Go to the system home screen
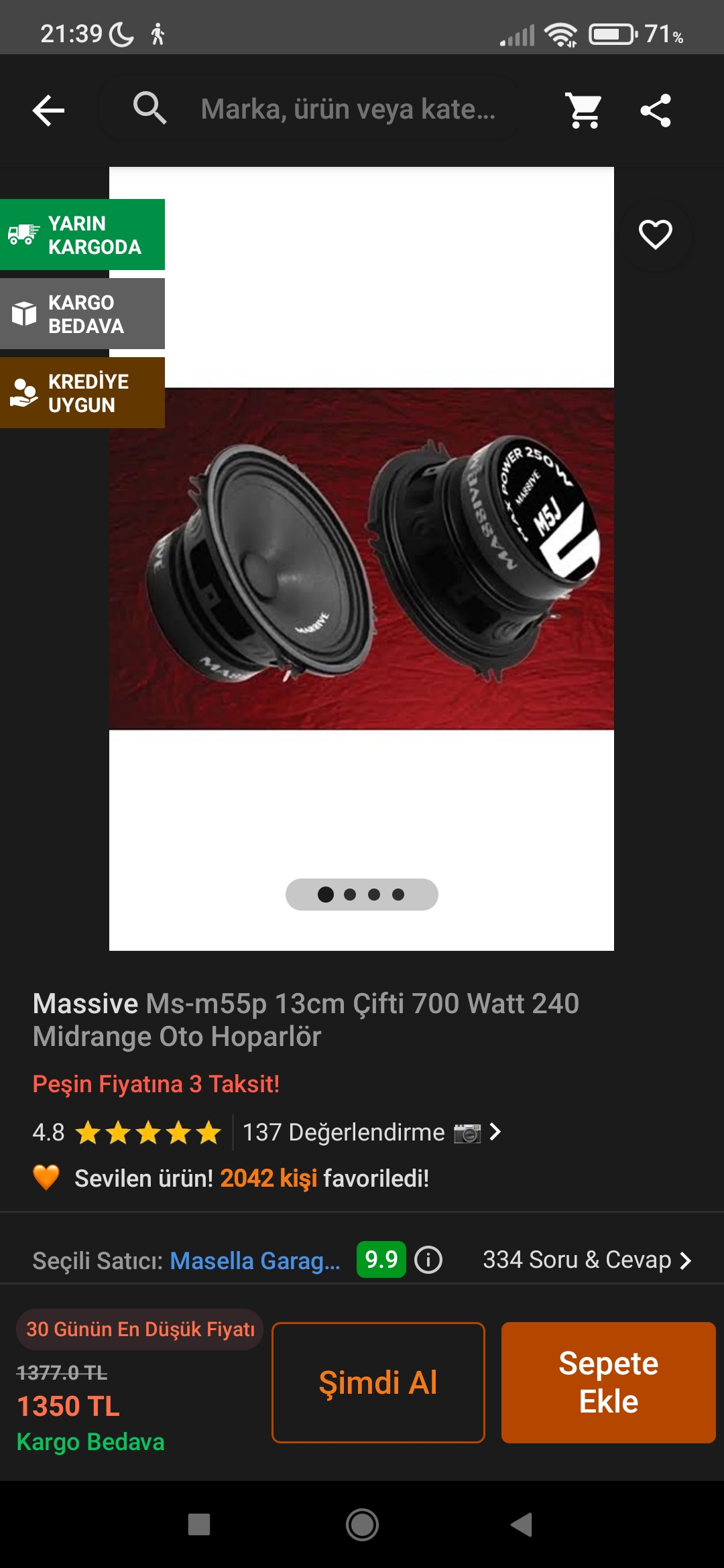Screen dimensions: 724x1568 tap(362, 1525)
